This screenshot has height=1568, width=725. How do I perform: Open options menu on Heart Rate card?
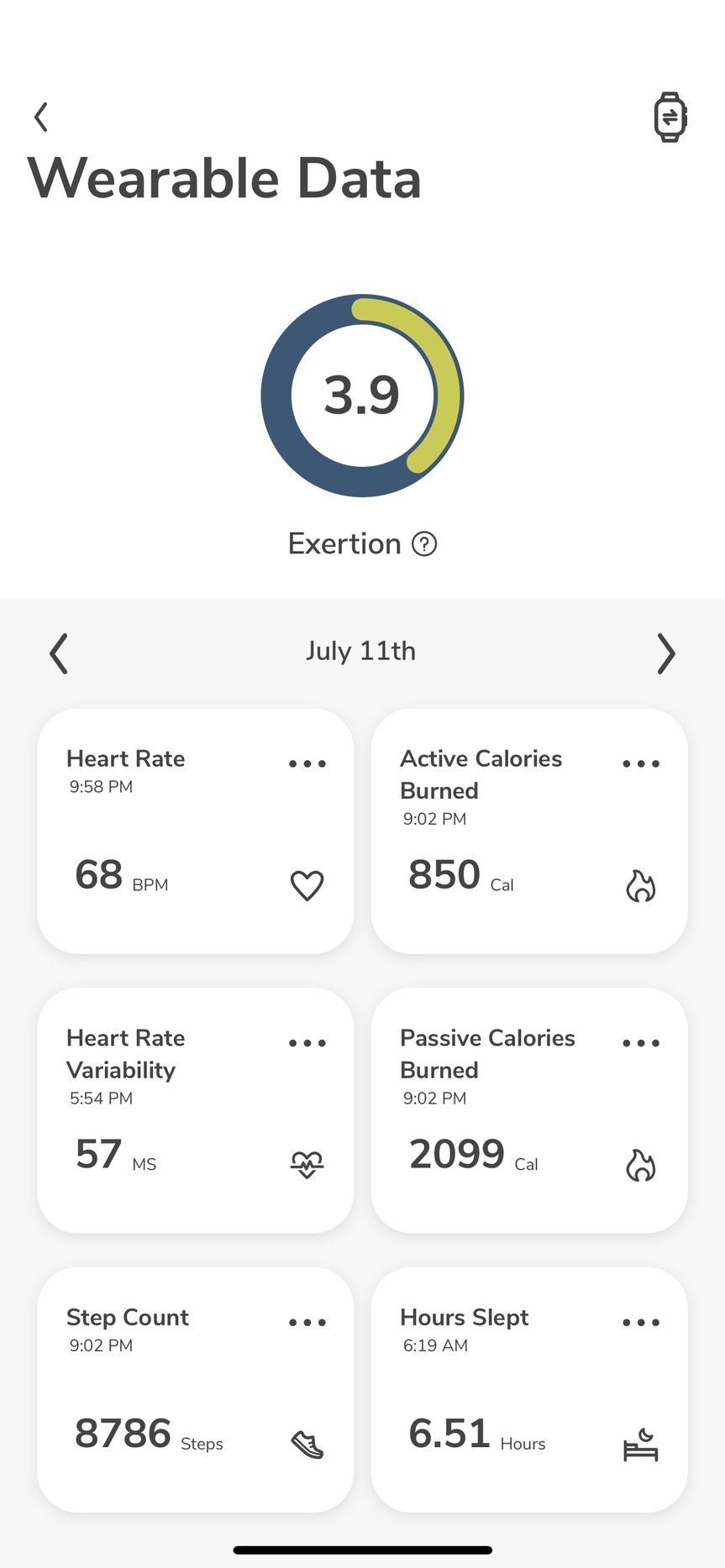click(x=307, y=763)
